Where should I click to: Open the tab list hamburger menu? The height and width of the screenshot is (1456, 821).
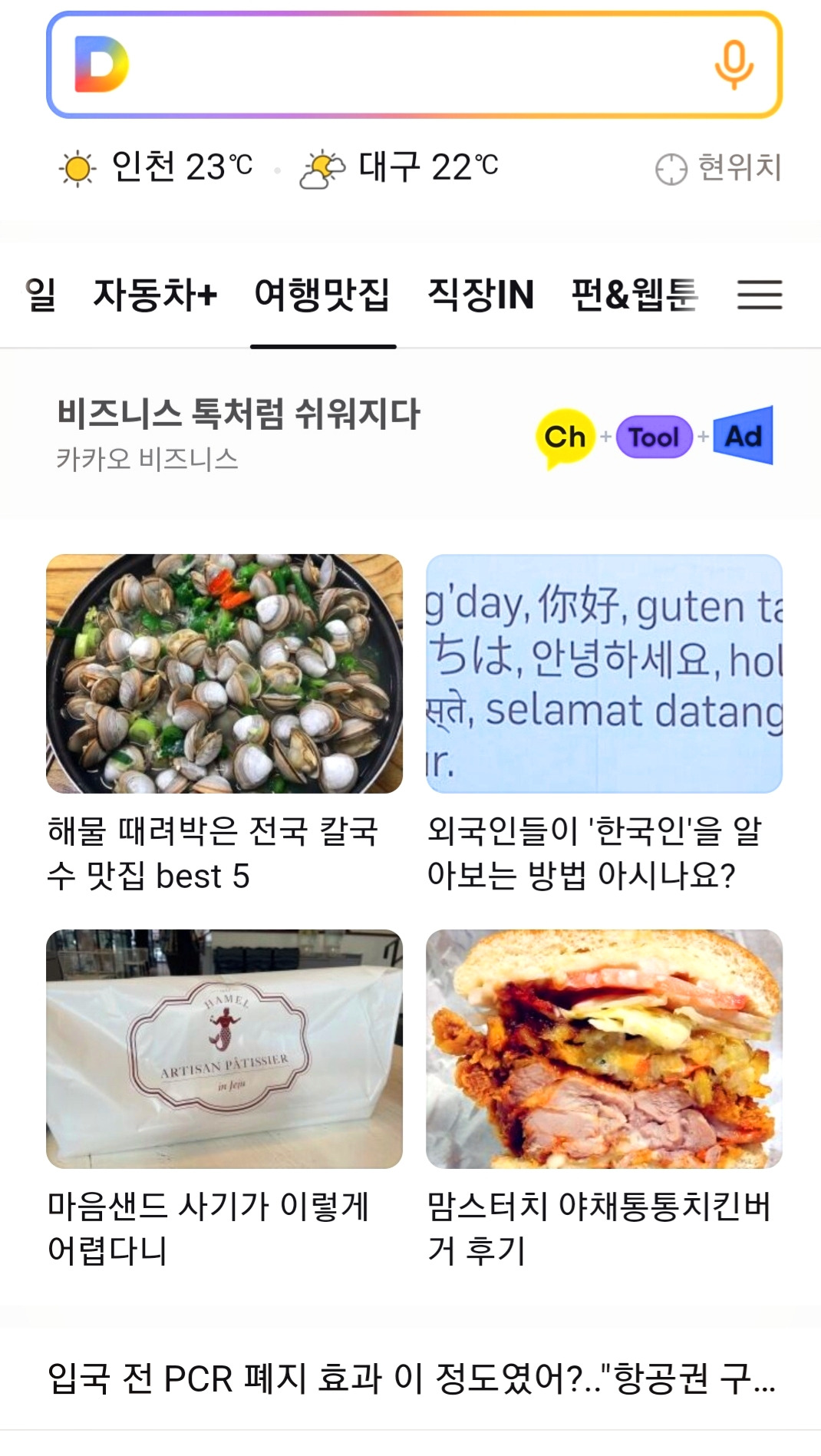[760, 295]
